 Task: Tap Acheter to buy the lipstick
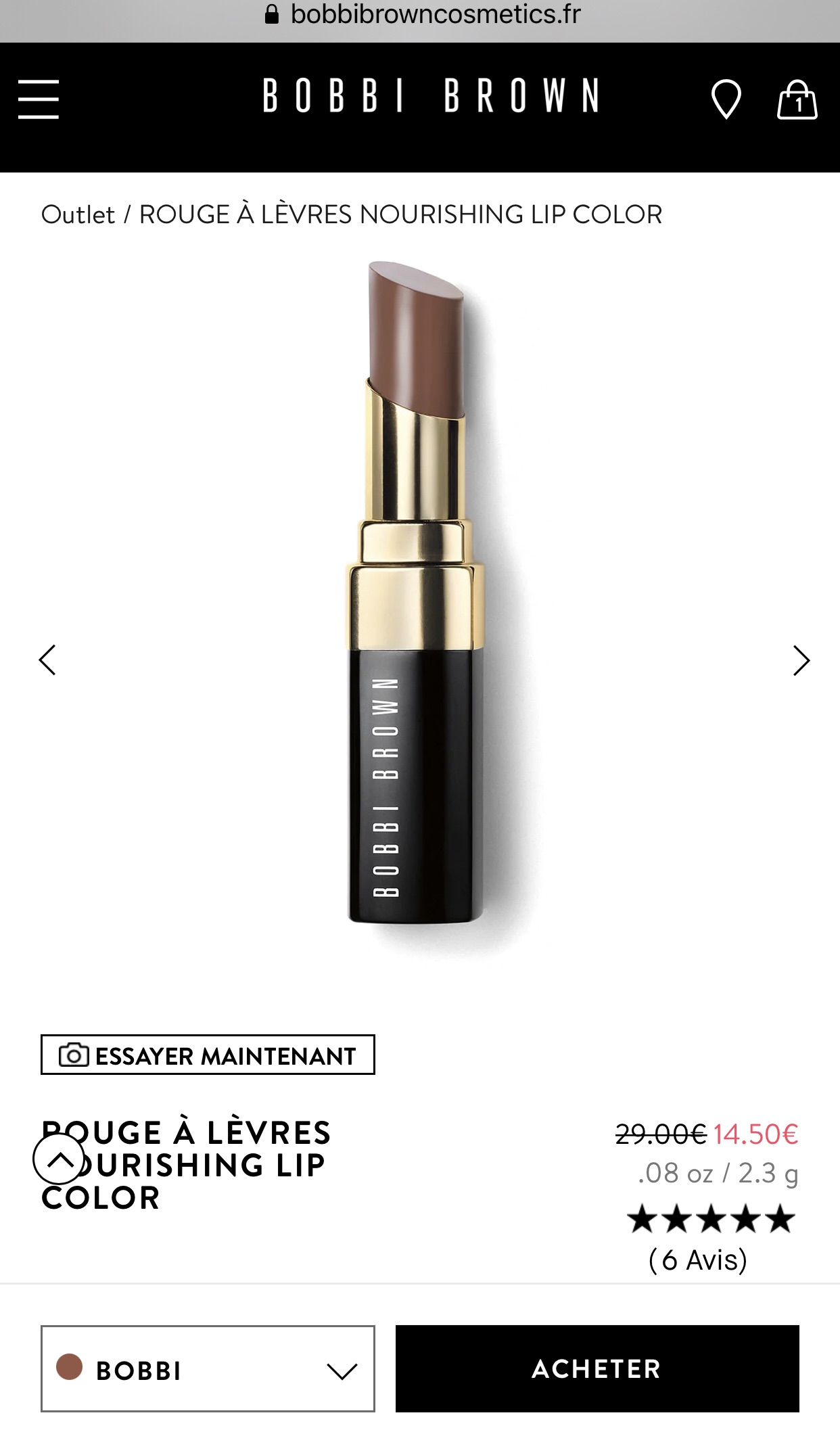pyautogui.click(x=597, y=1368)
